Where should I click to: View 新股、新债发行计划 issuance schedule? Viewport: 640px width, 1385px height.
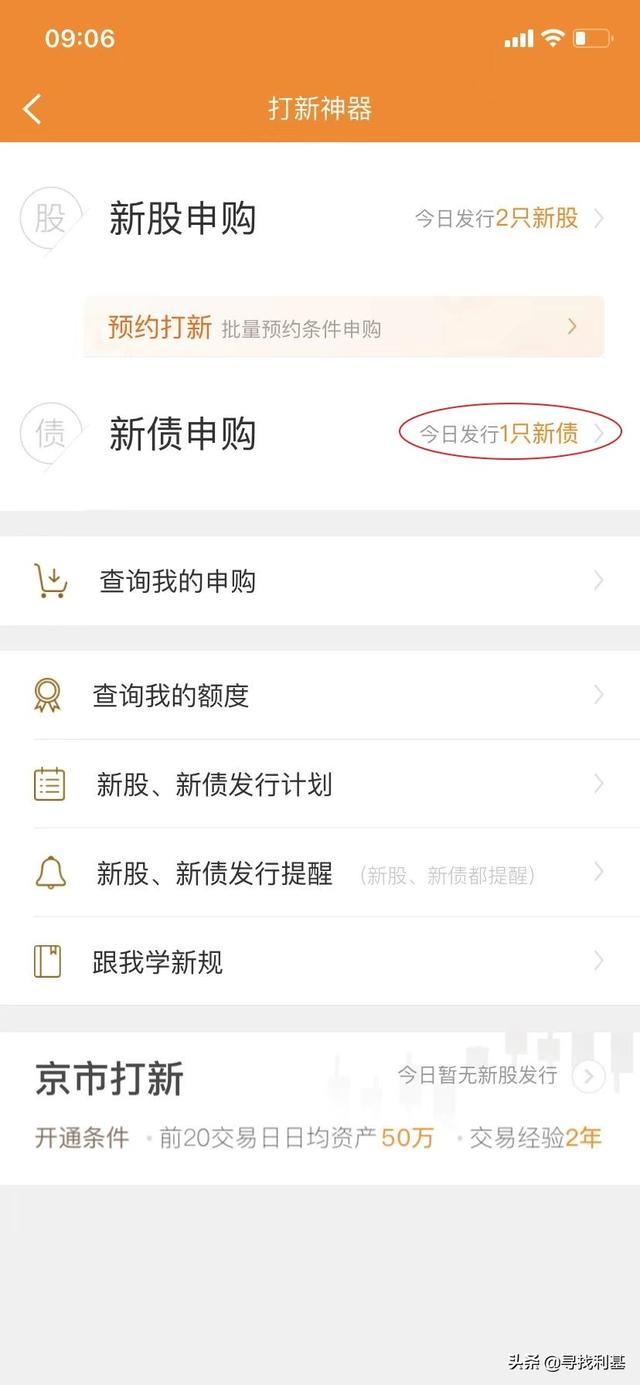tap(320, 785)
